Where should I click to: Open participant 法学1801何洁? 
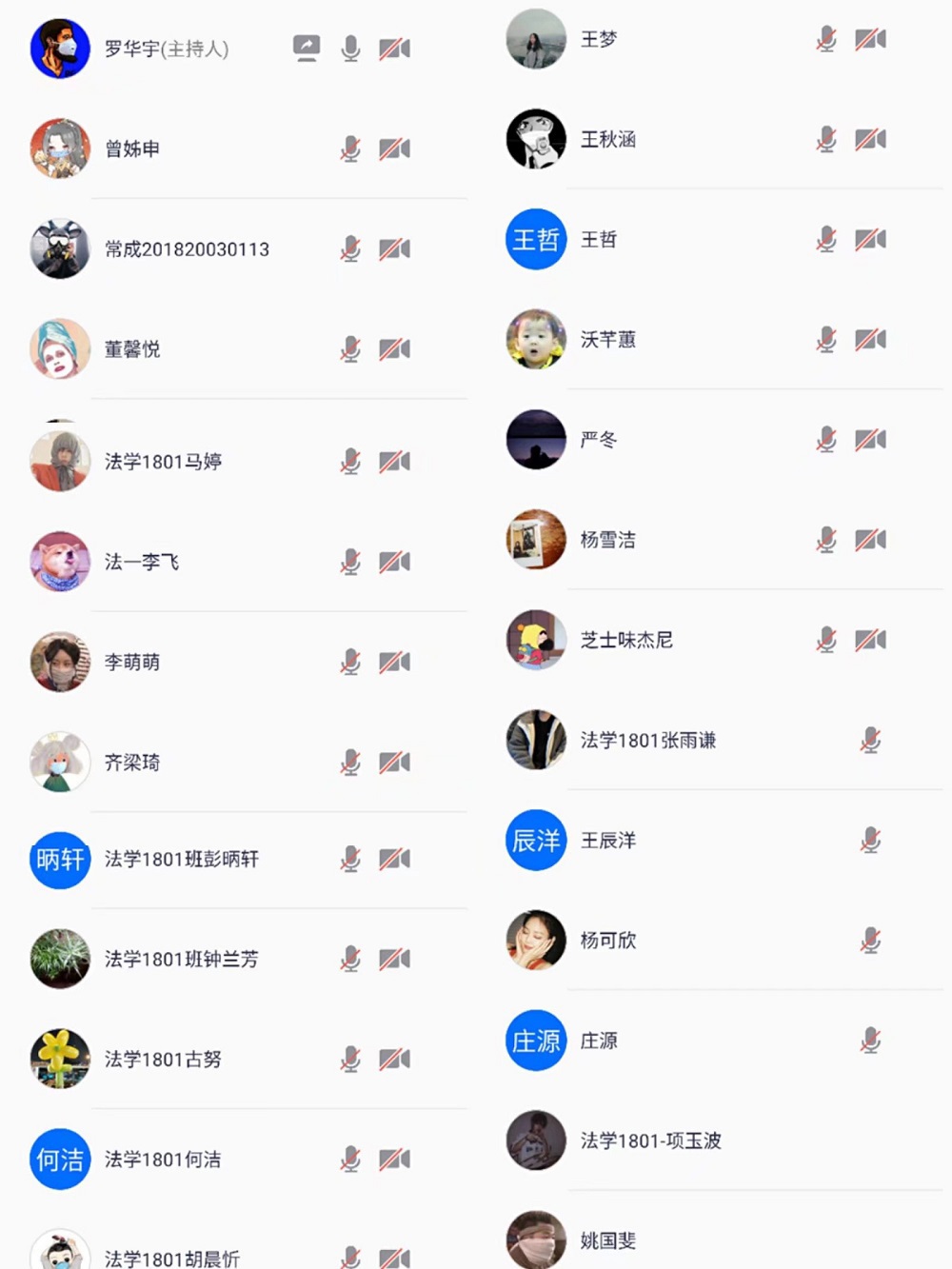tap(163, 1159)
